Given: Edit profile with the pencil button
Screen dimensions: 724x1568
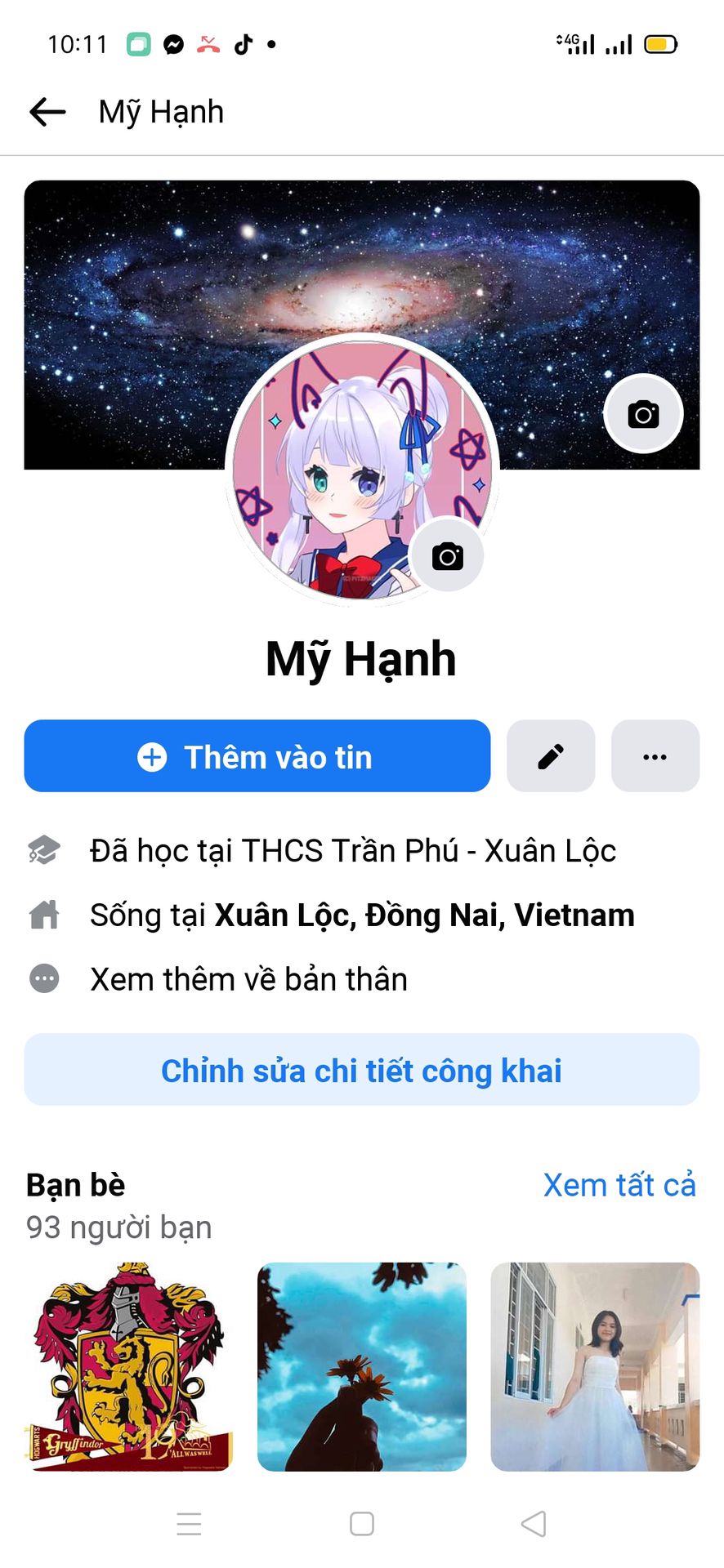Looking at the screenshot, I should [551, 756].
